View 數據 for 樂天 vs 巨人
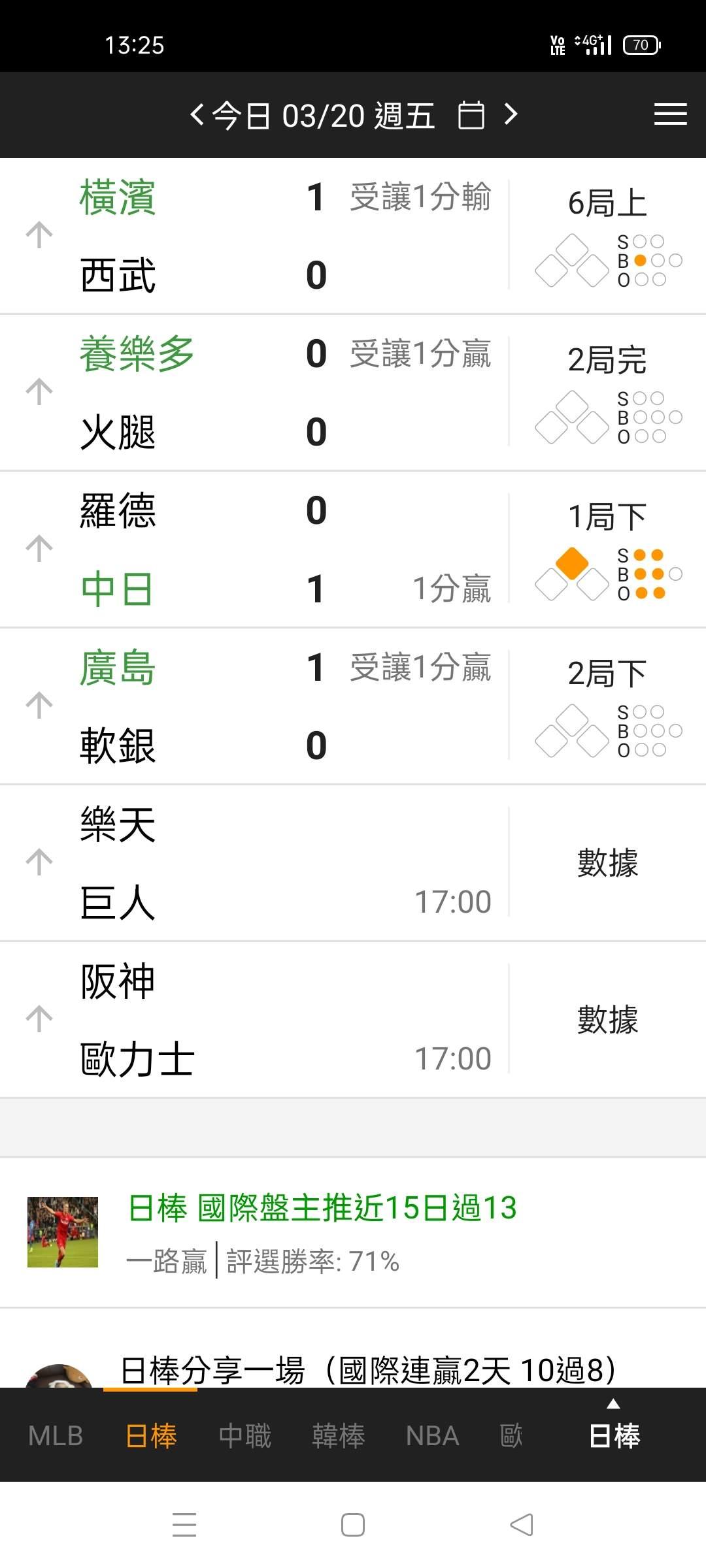Image resolution: width=706 pixels, height=1568 pixels. click(x=607, y=862)
